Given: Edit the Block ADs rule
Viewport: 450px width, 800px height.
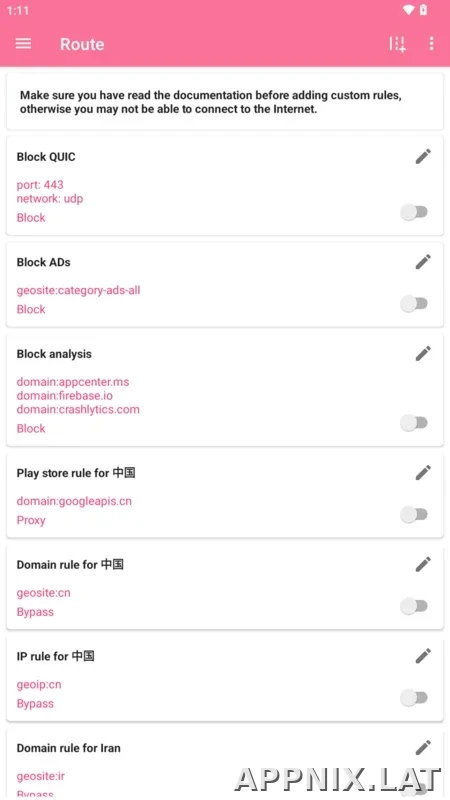Looking at the screenshot, I should (423, 262).
